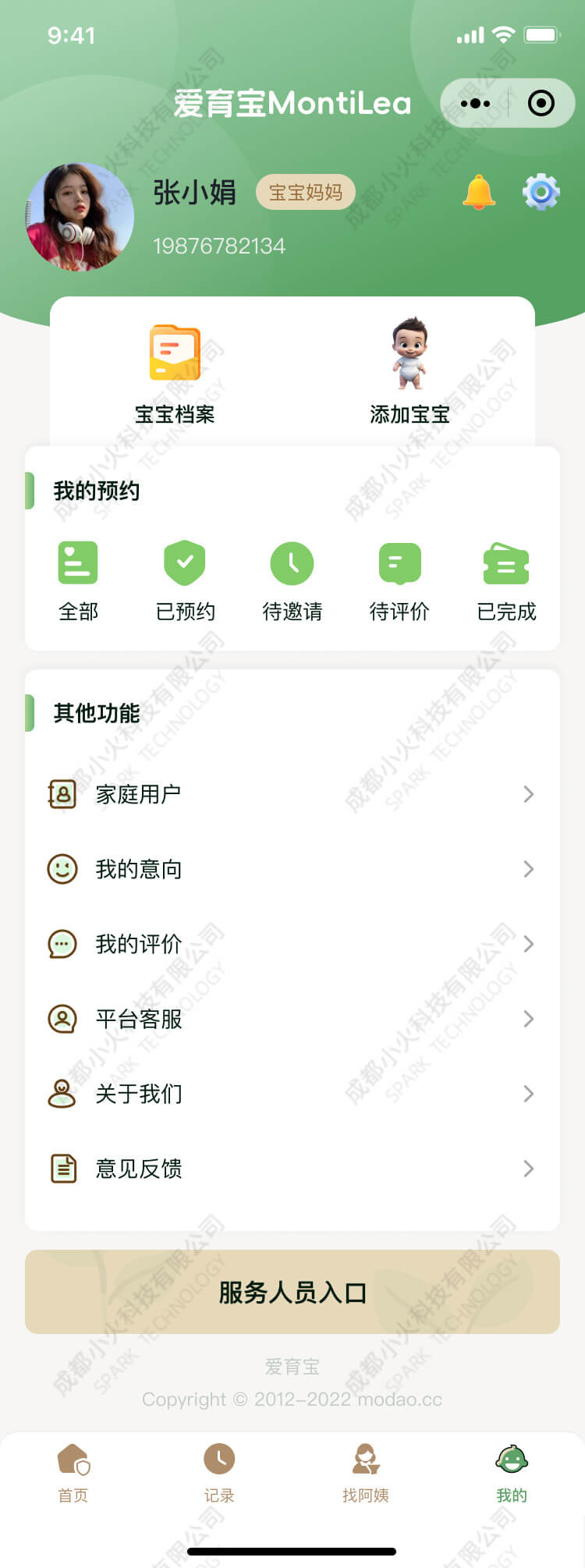This screenshot has height=1568, width=585.
Task: Switch to the 找阿姨 tab
Action: [365, 1473]
